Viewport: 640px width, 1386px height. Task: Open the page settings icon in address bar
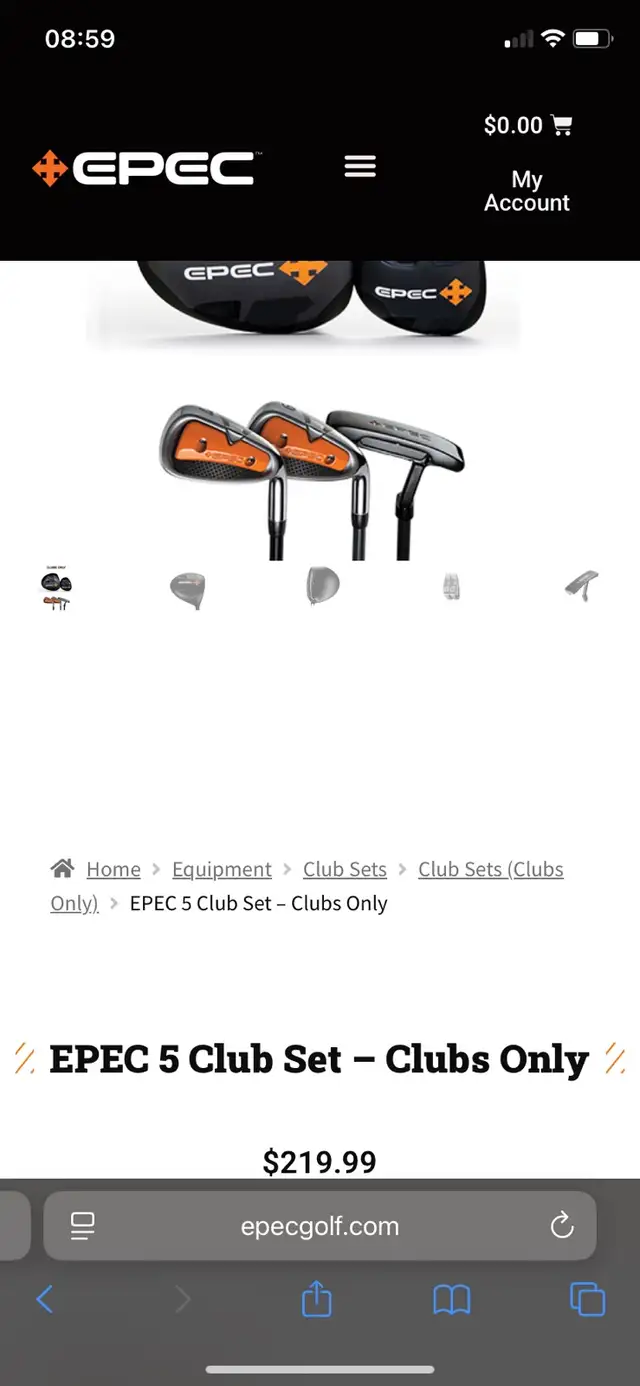pos(83,1226)
